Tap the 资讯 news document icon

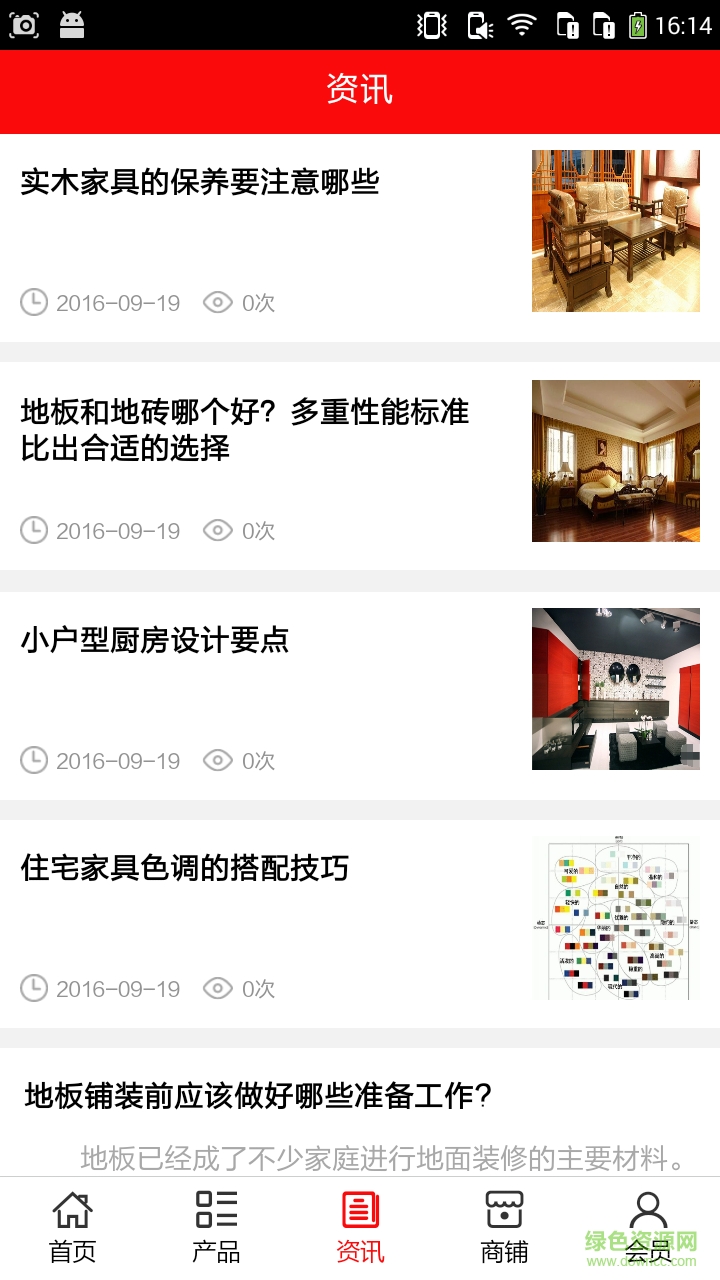[x=359, y=1210]
